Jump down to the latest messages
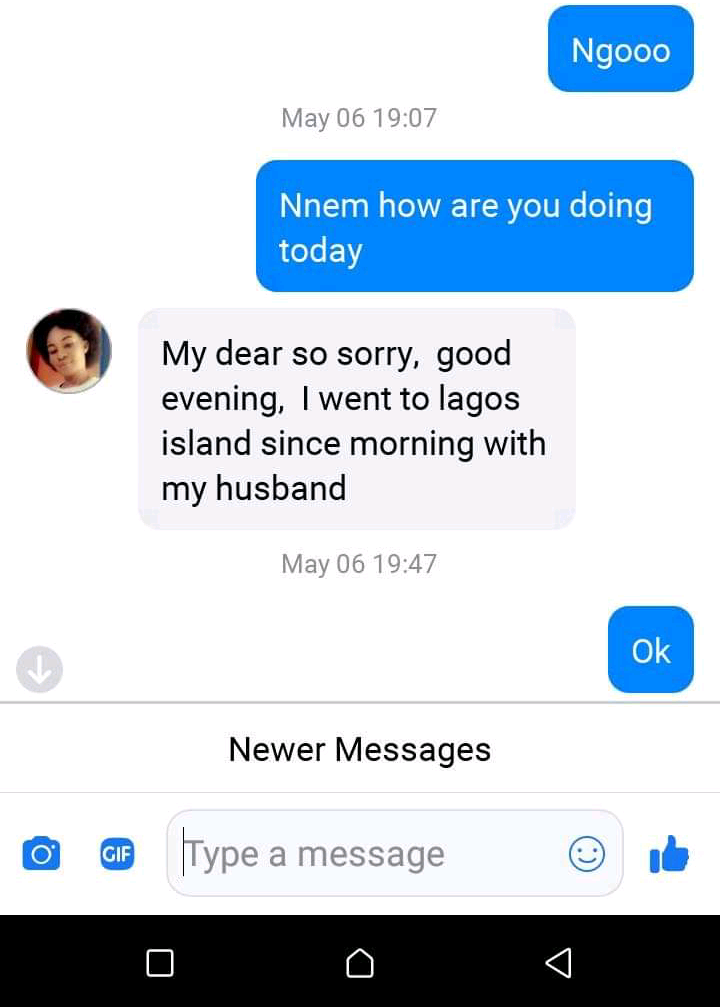Image resolution: width=720 pixels, height=1007 pixels. (x=40, y=669)
